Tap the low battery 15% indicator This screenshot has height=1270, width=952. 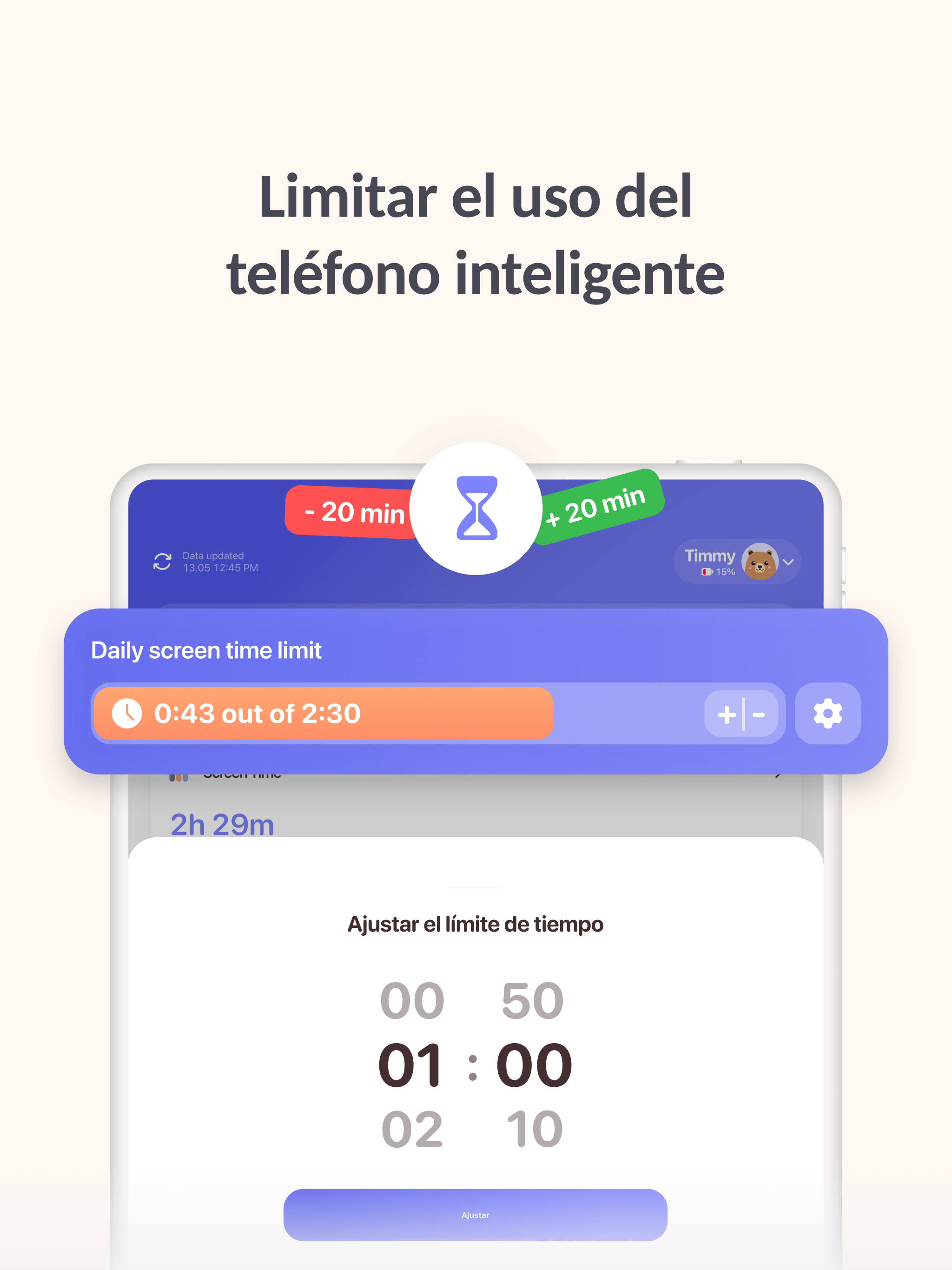coord(718,572)
